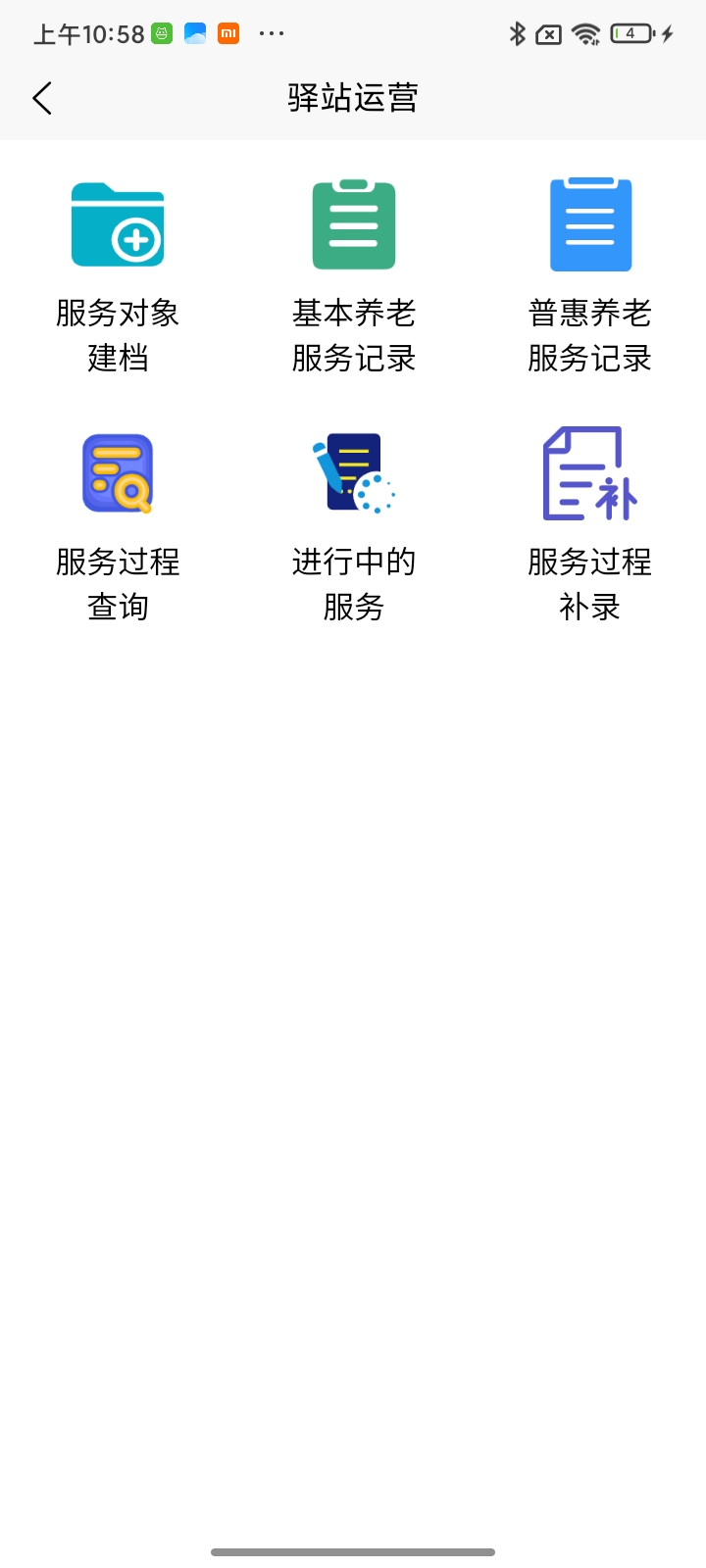Open the 服务对象建档 folder icon
706x1568 pixels.
pos(118,223)
